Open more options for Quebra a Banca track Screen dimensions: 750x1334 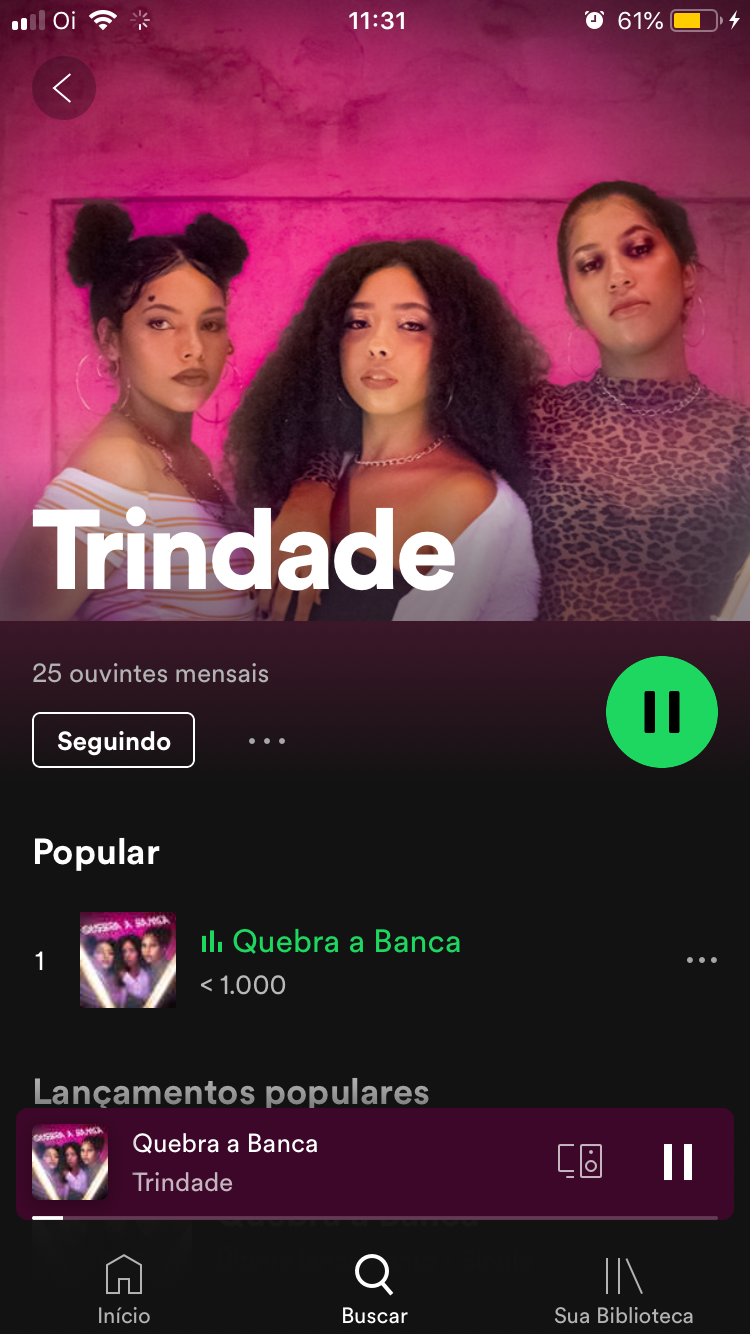[x=701, y=960]
